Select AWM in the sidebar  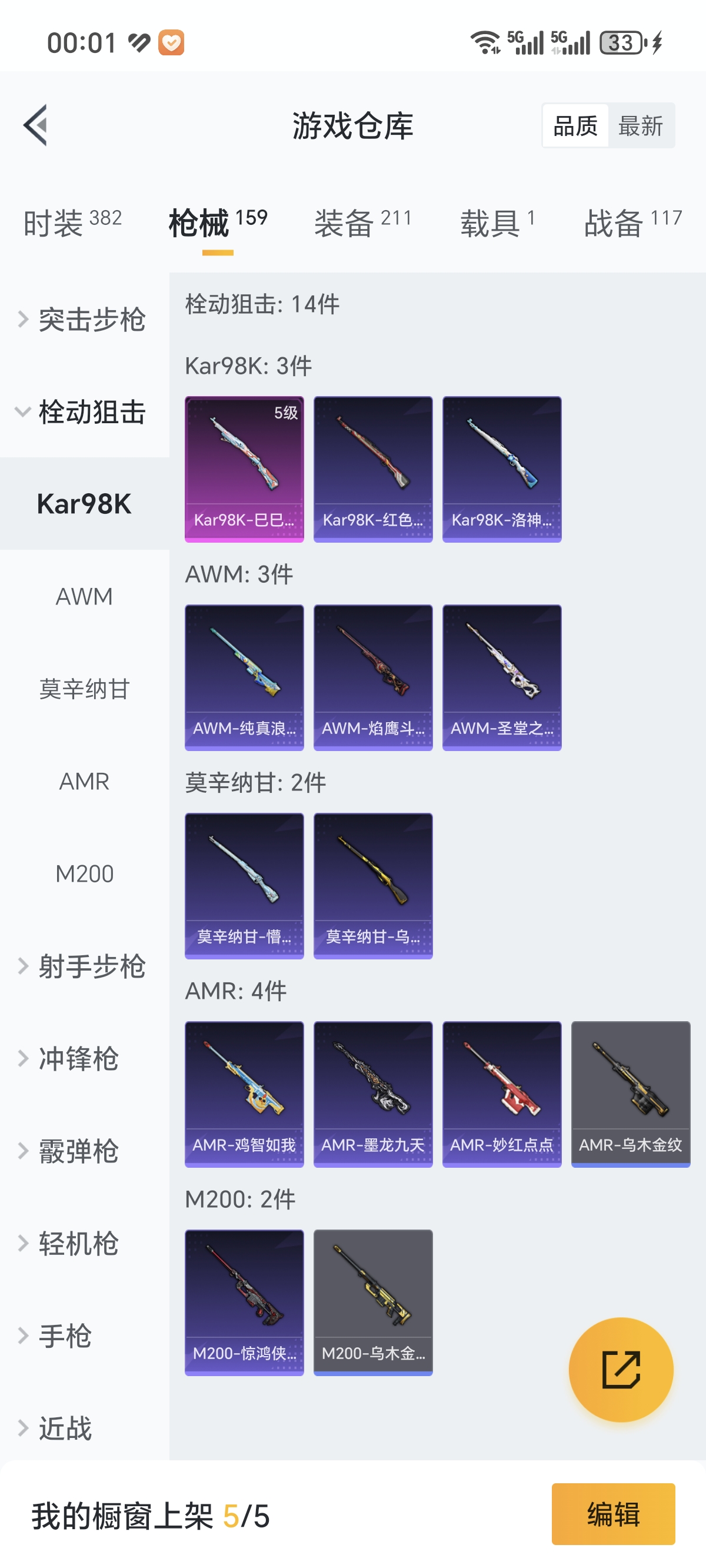point(84,596)
